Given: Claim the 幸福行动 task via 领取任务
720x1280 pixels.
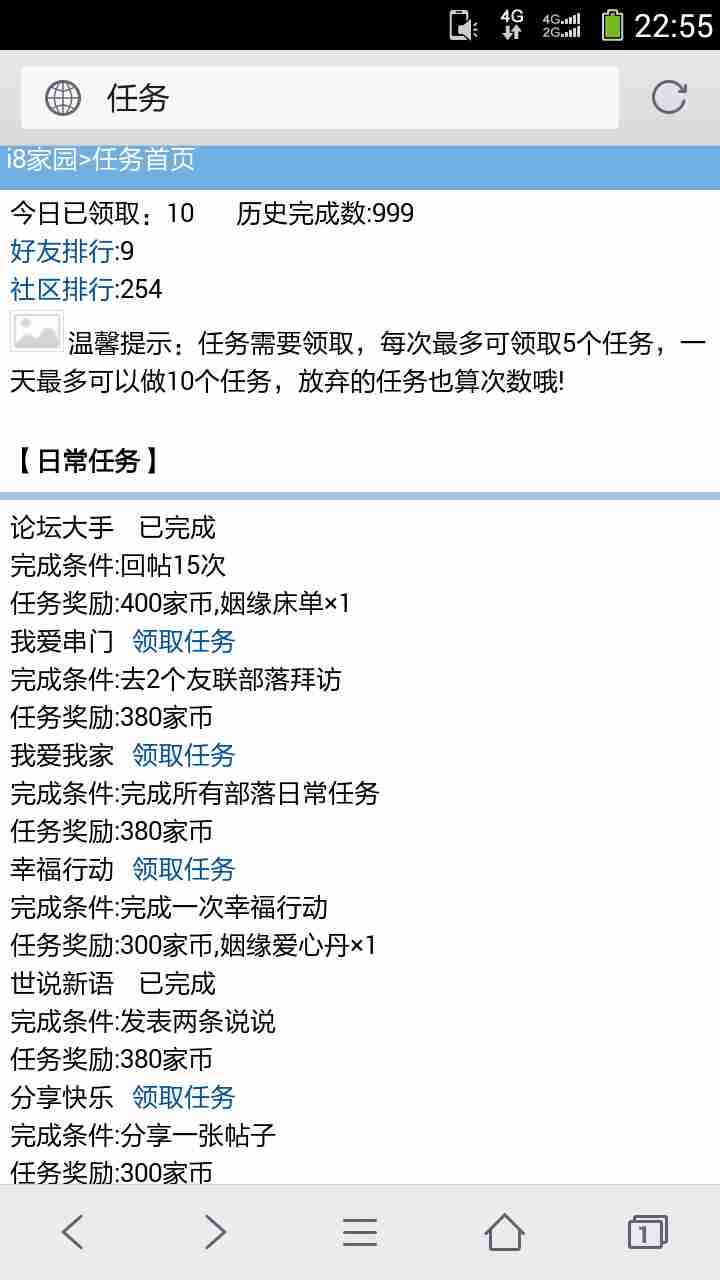Looking at the screenshot, I should tap(184, 869).
